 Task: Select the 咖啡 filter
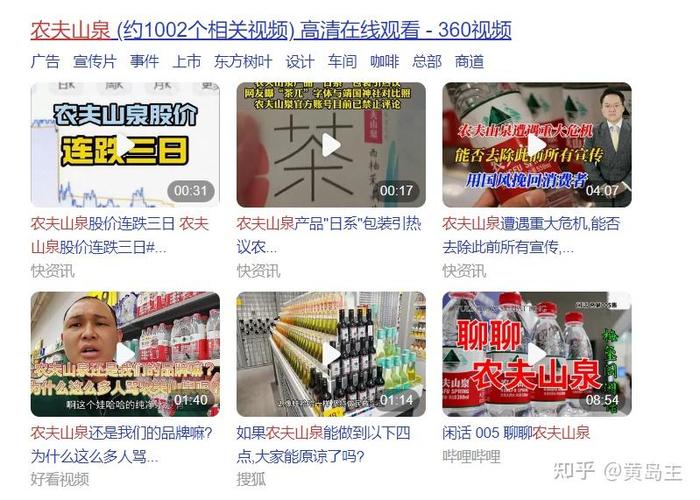[384, 62]
